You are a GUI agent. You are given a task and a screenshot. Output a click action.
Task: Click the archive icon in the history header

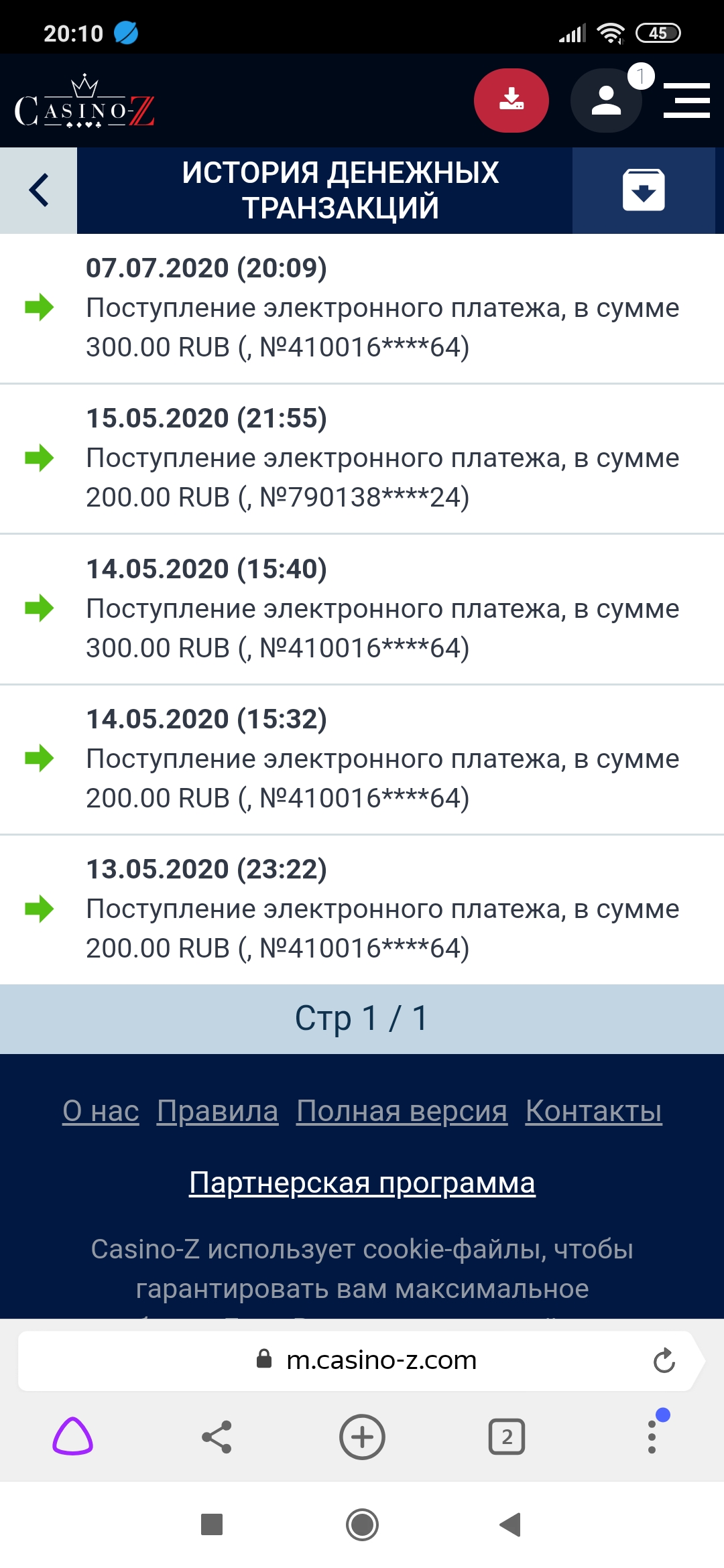[x=643, y=190]
